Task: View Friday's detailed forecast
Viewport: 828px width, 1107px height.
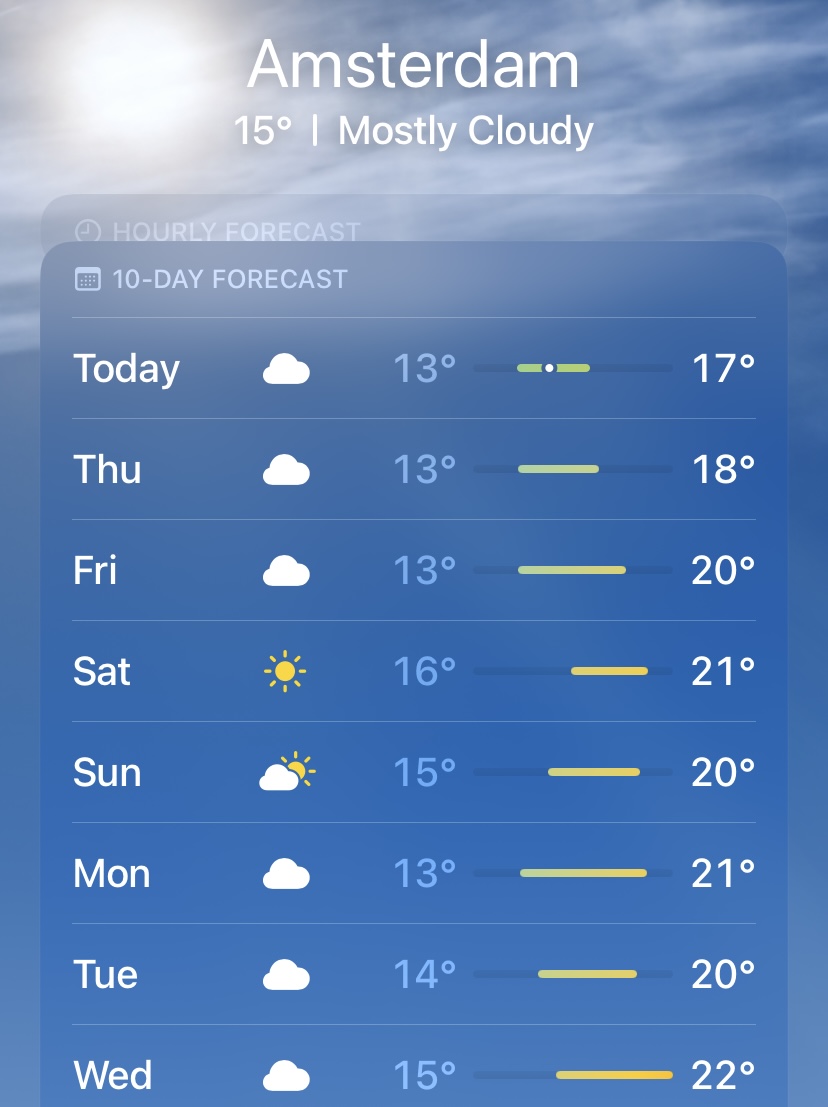Action: click(413, 571)
